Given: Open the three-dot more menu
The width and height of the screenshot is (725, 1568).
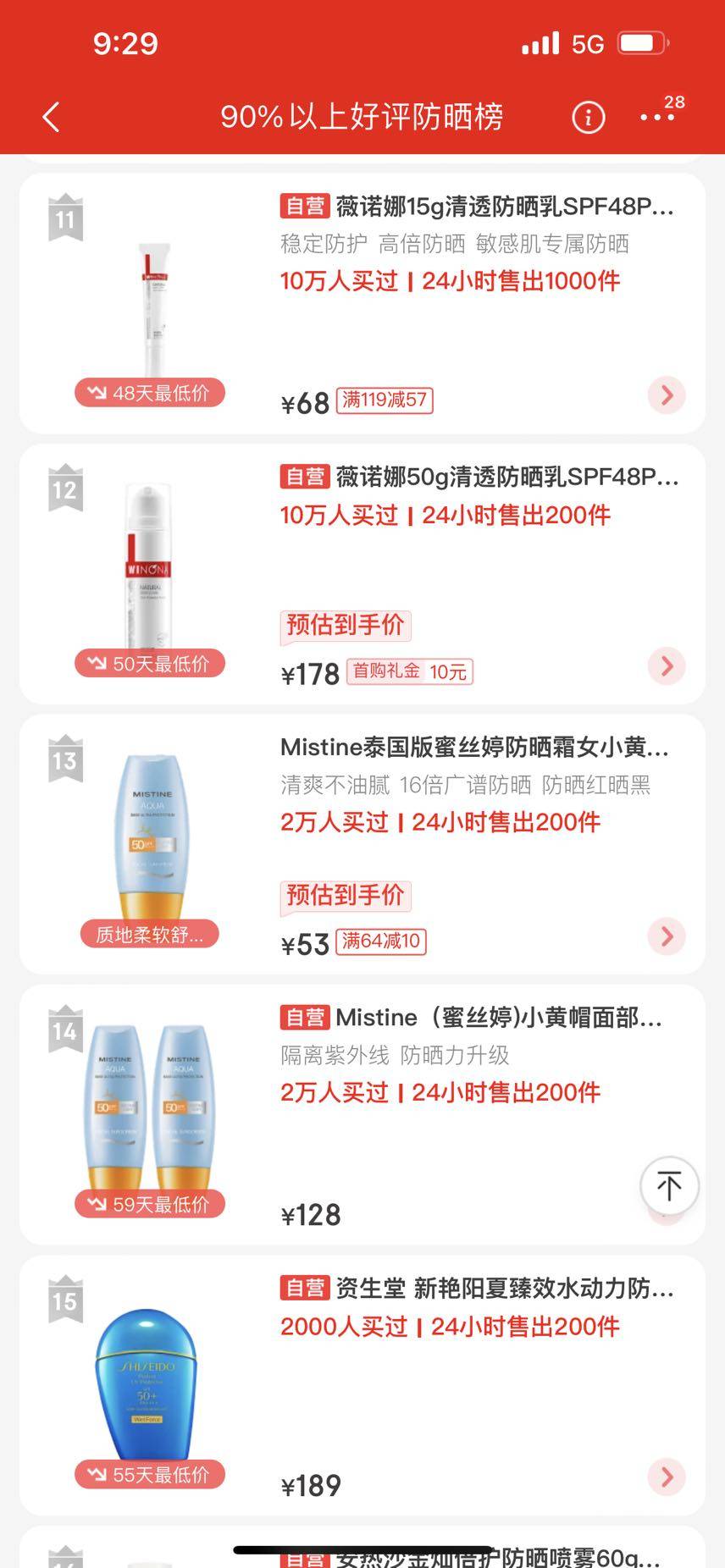Looking at the screenshot, I should 657,118.
